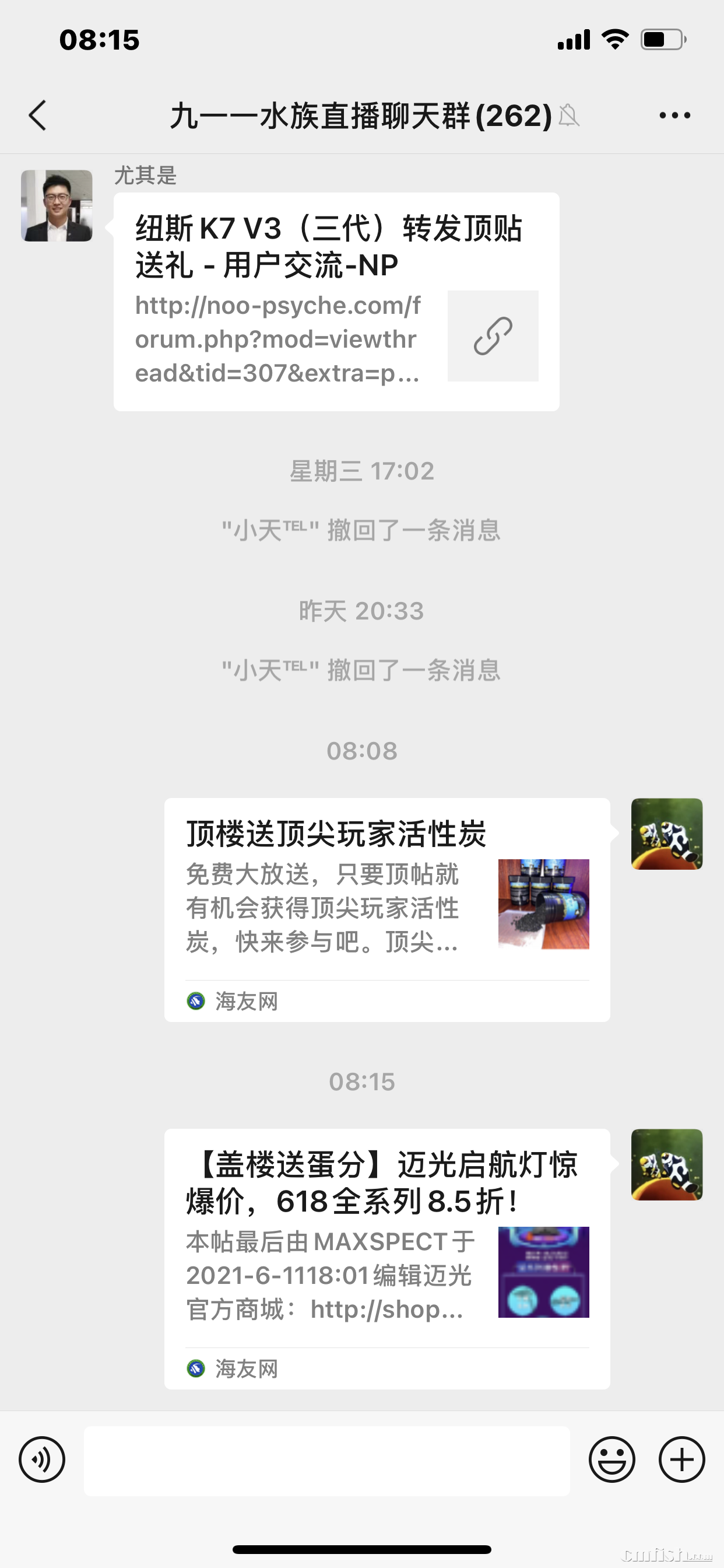This screenshot has width=724, height=1568.
Task: Open the plus attachments menu
Action: click(x=681, y=1459)
